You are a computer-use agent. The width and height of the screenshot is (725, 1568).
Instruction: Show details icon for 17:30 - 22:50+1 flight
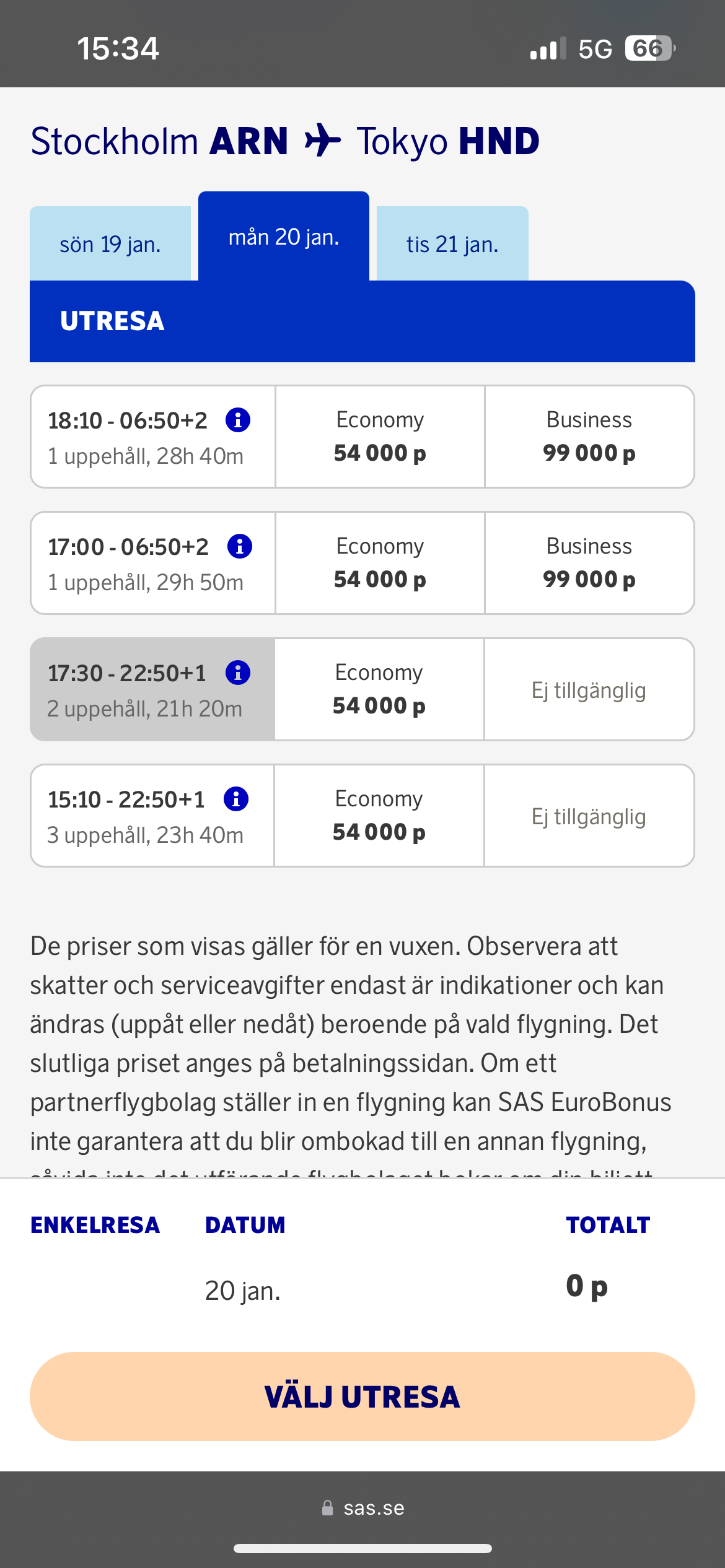coord(238,673)
